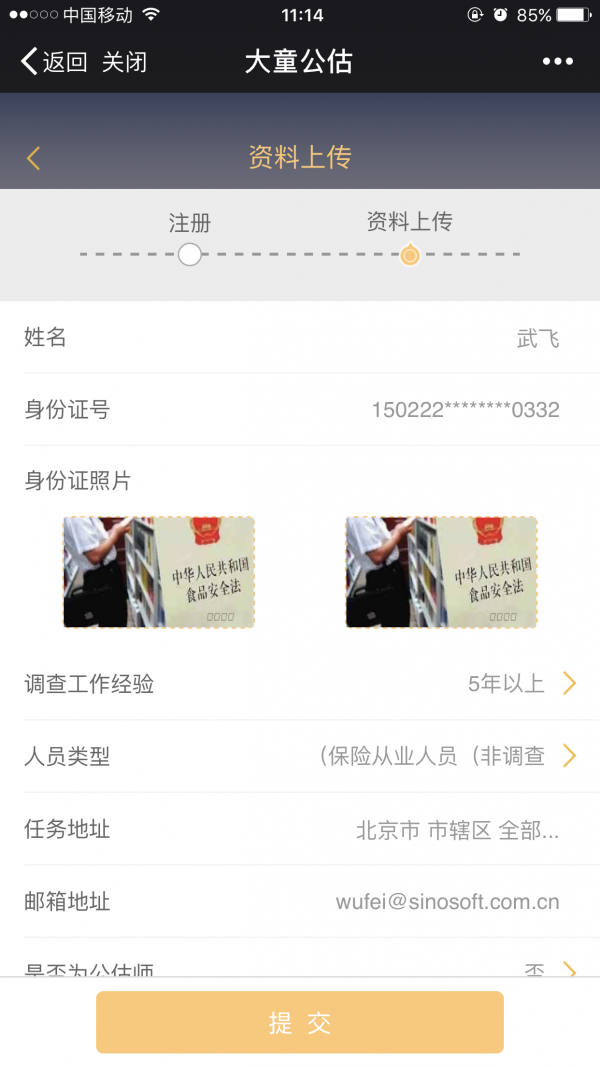Tap 返回 to go back

pos(54,62)
